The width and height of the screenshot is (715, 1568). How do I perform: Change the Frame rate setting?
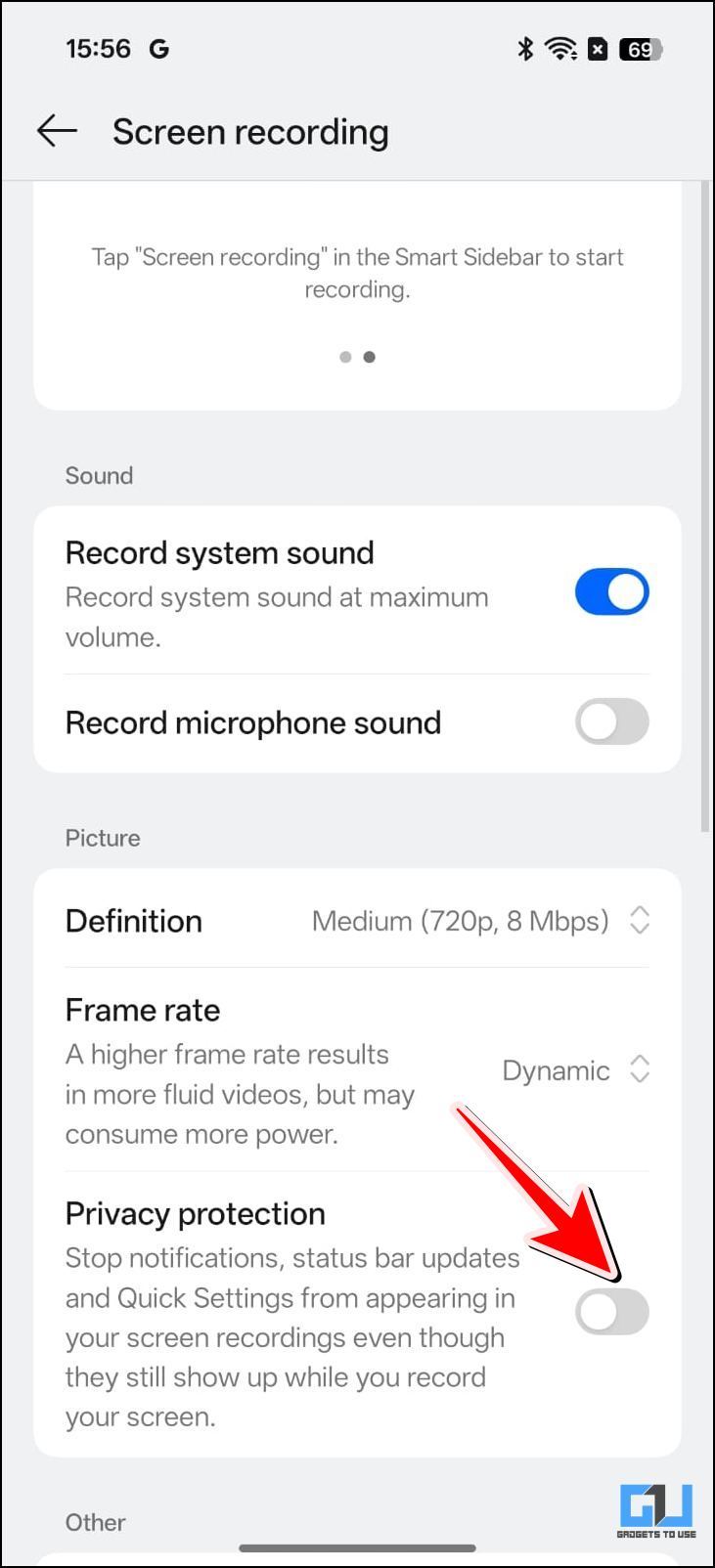click(x=575, y=1070)
